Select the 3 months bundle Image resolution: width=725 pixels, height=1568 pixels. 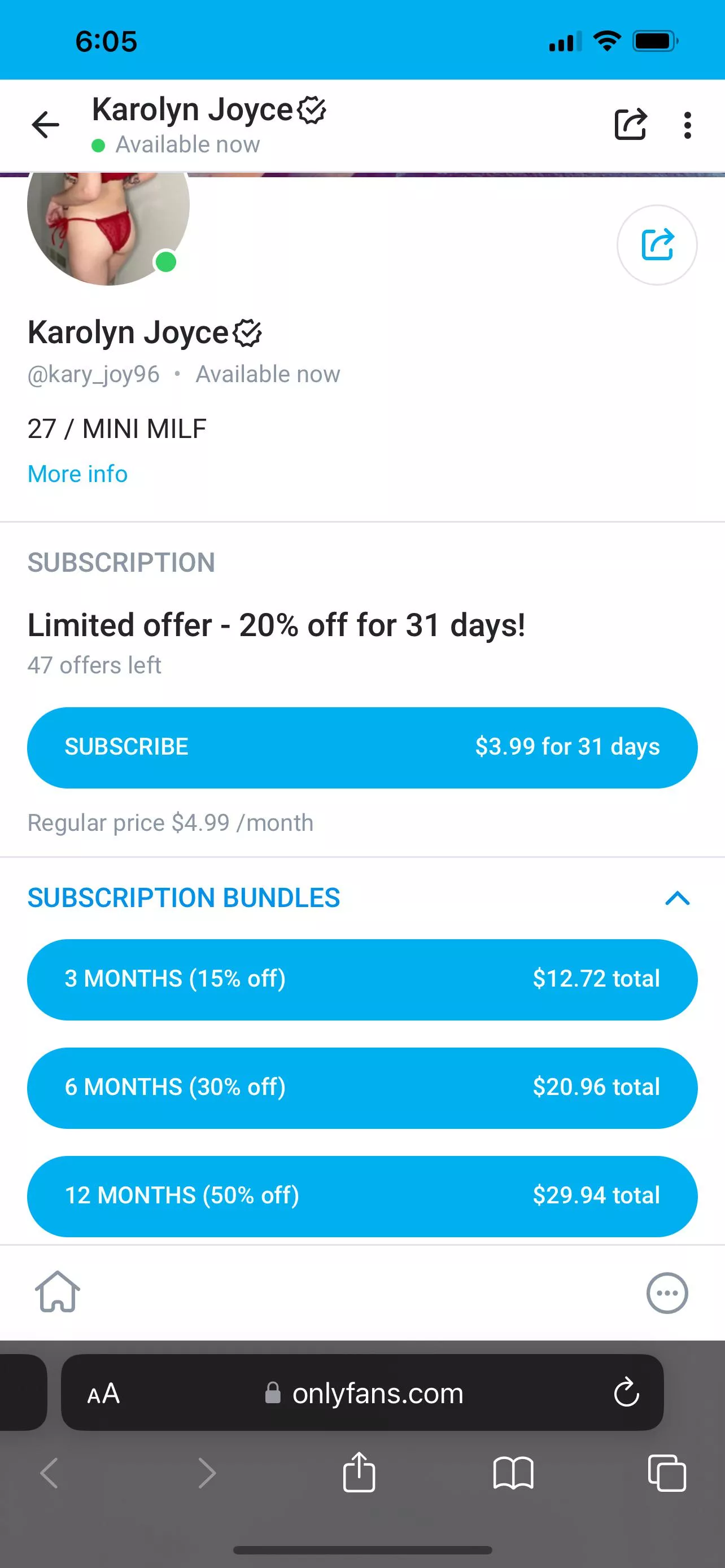(362, 979)
